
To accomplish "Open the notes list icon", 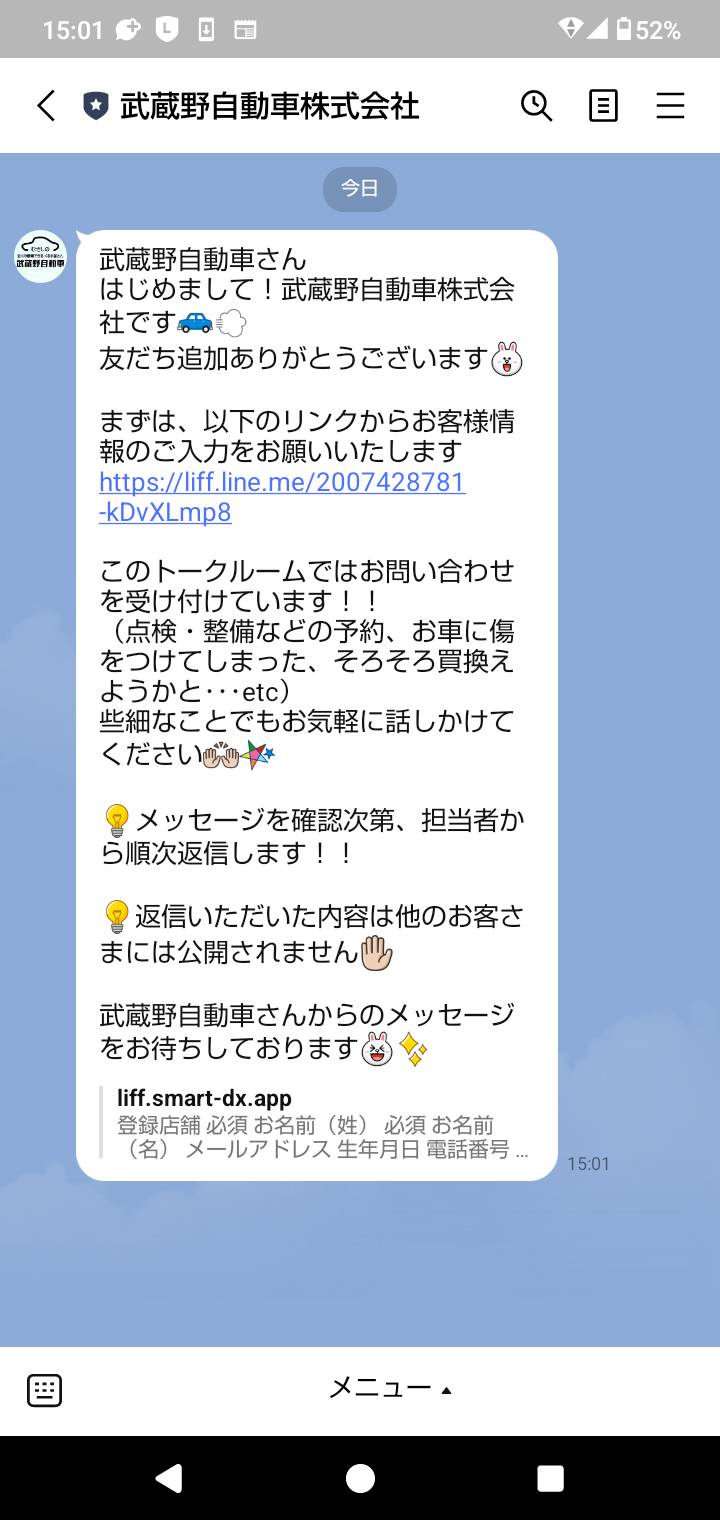I will tap(603, 105).
